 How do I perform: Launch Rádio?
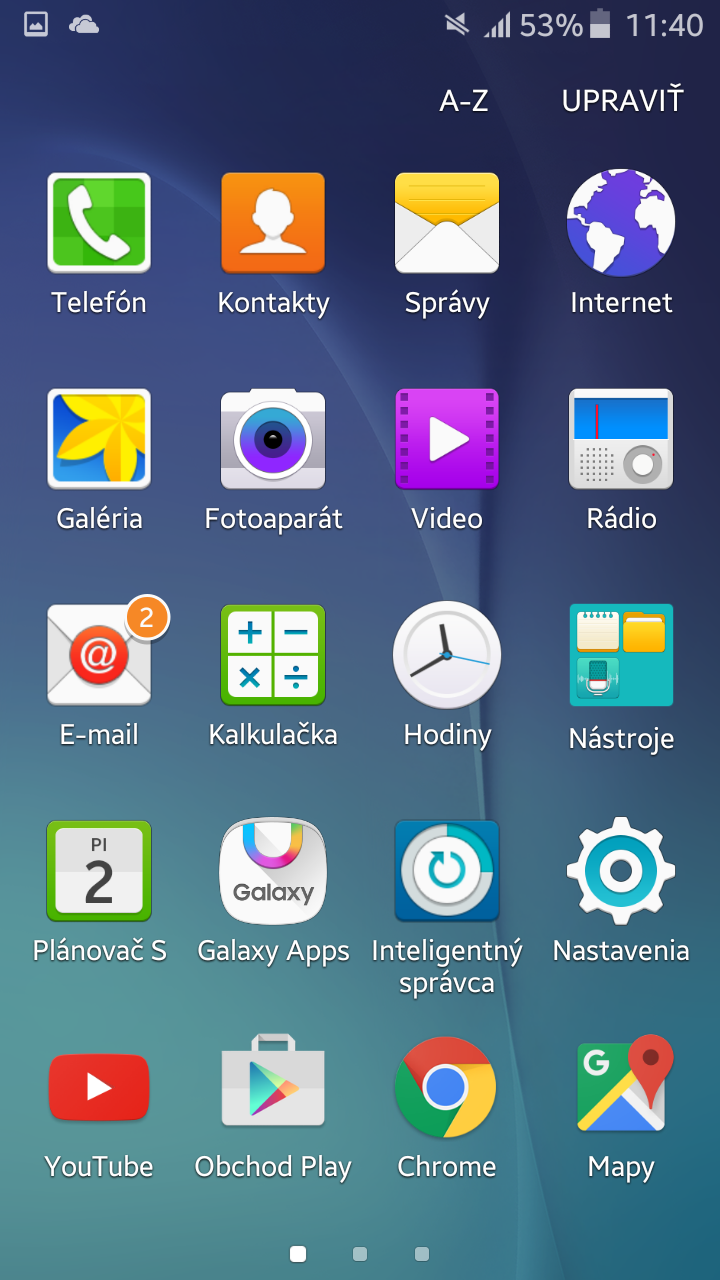(621, 439)
